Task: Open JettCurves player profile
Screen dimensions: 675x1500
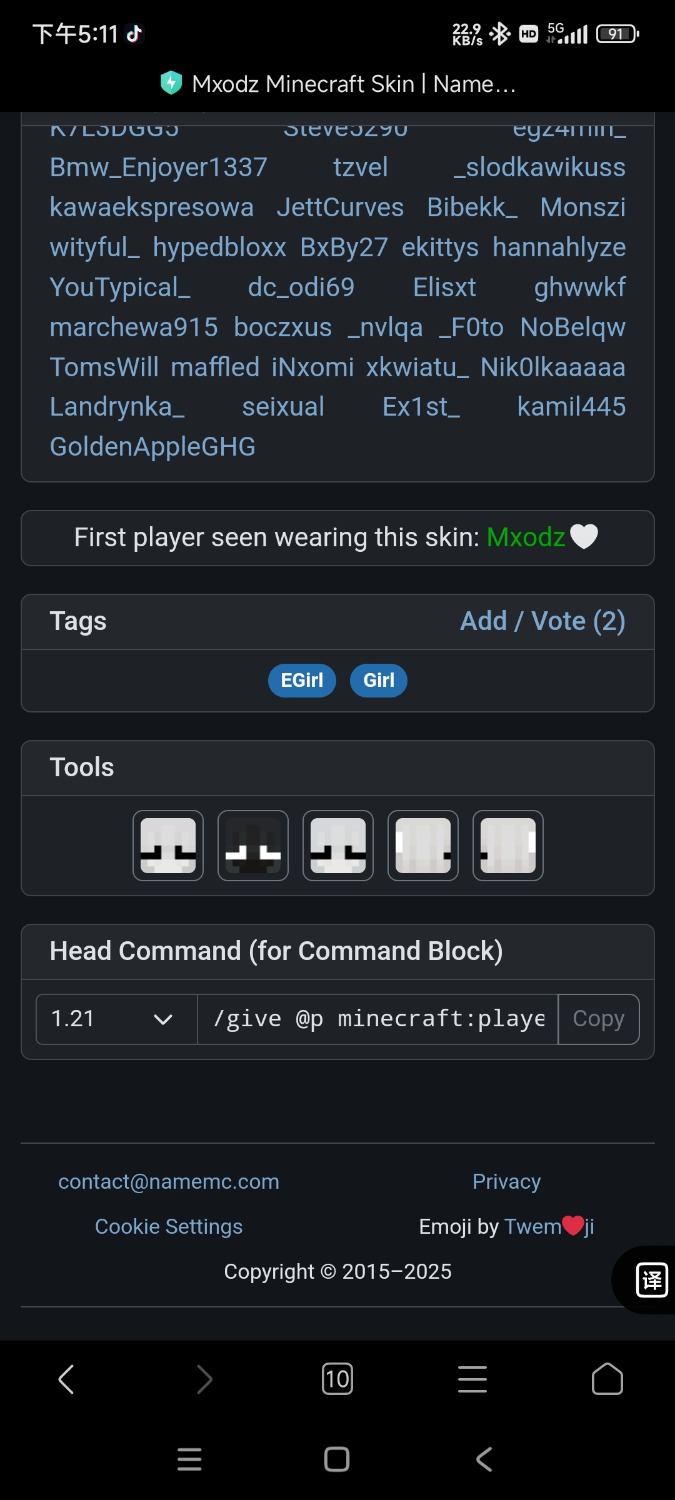Action: pyautogui.click(x=340, y=207)
